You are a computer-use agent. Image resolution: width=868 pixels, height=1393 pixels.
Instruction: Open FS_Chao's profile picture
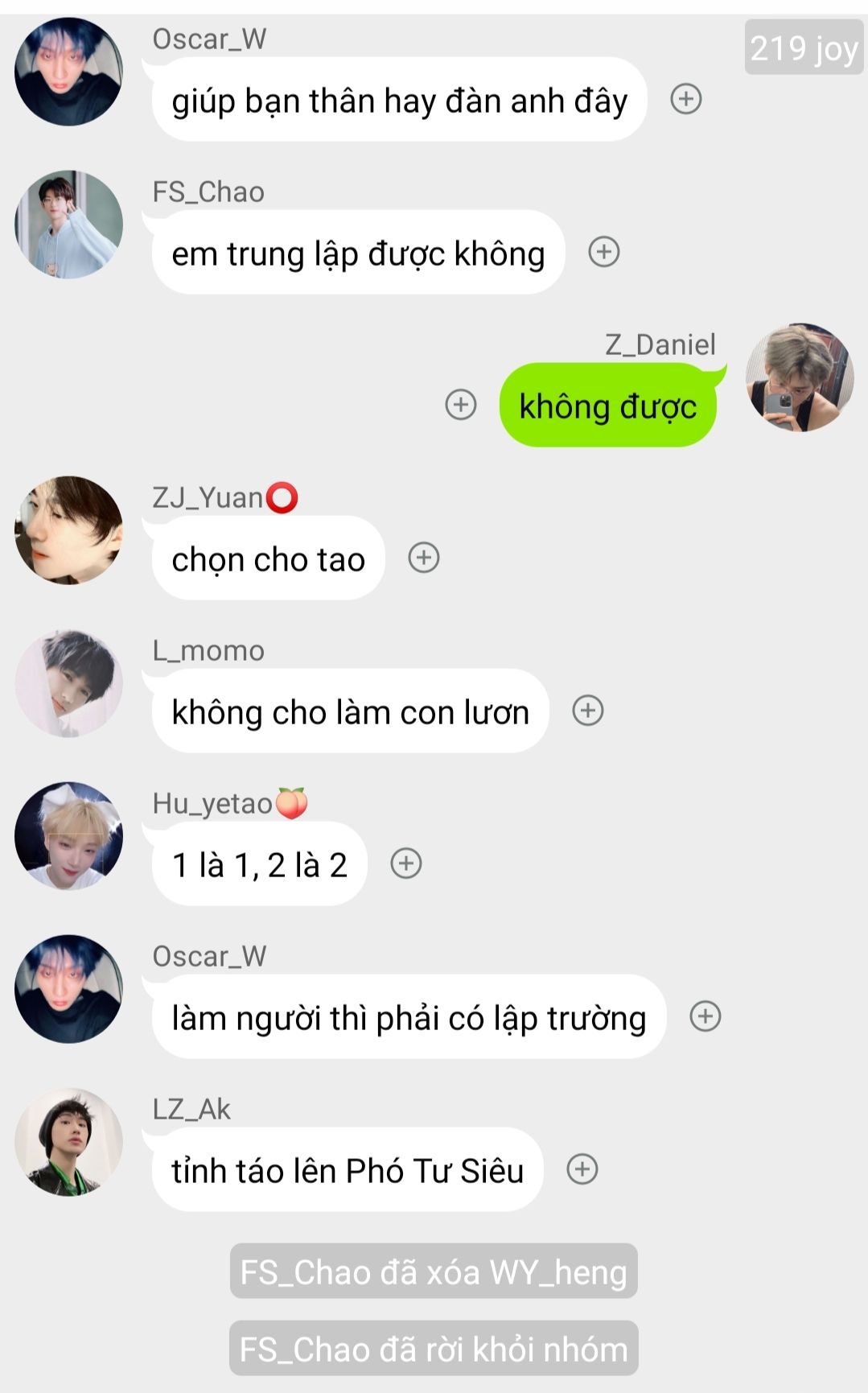tap(69, 225)
